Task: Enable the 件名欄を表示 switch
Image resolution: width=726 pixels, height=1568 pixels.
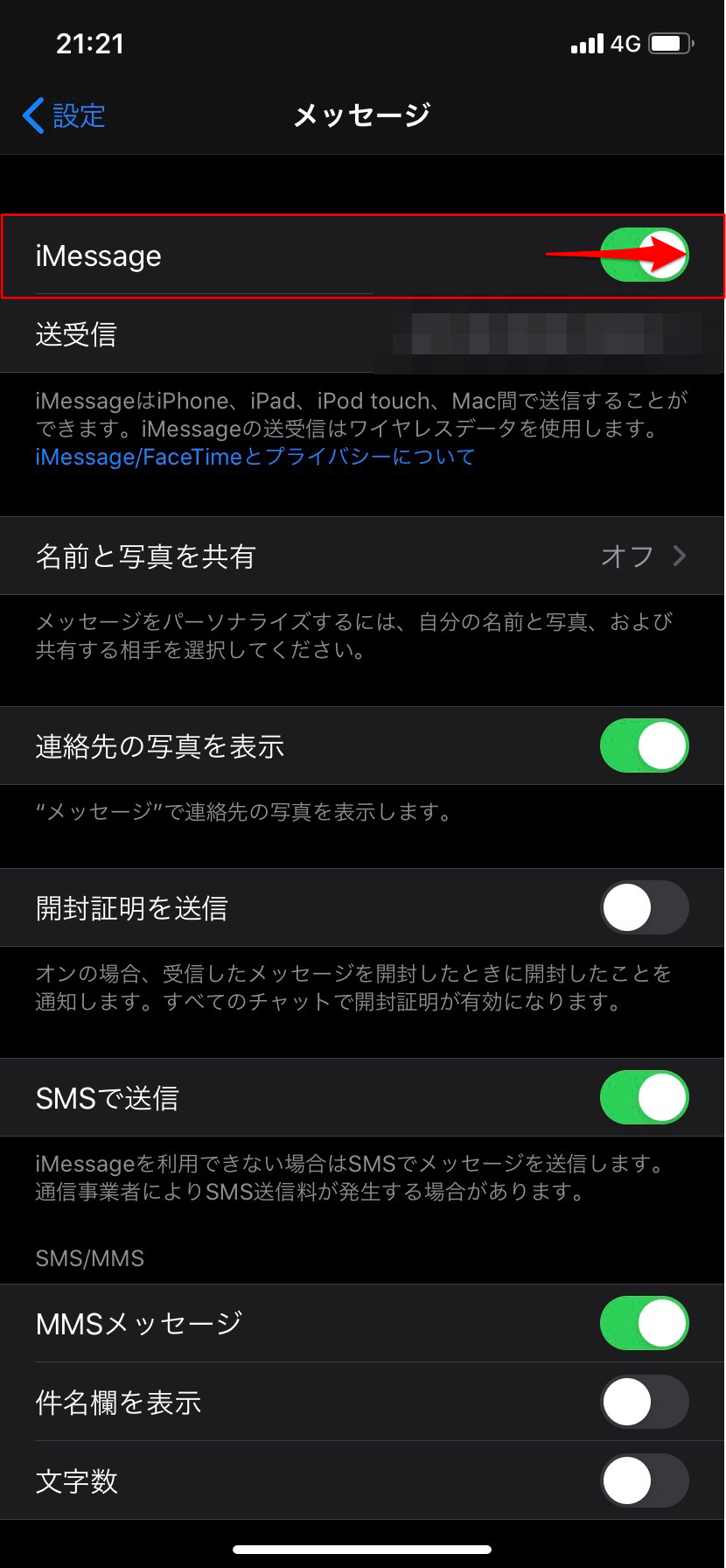Action: (644, 1402)
